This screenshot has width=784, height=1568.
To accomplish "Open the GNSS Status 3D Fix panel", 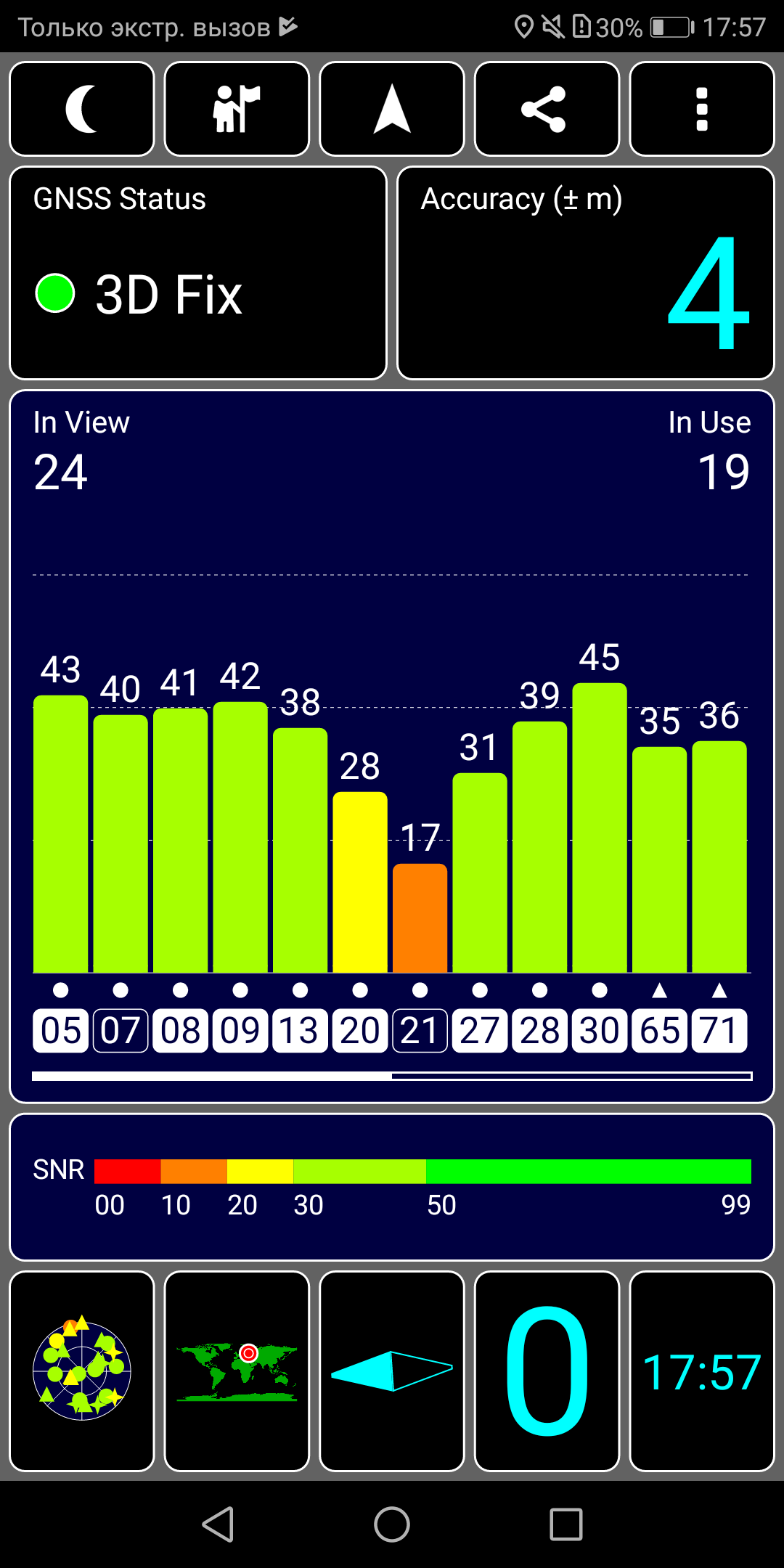I will [198, 273].
